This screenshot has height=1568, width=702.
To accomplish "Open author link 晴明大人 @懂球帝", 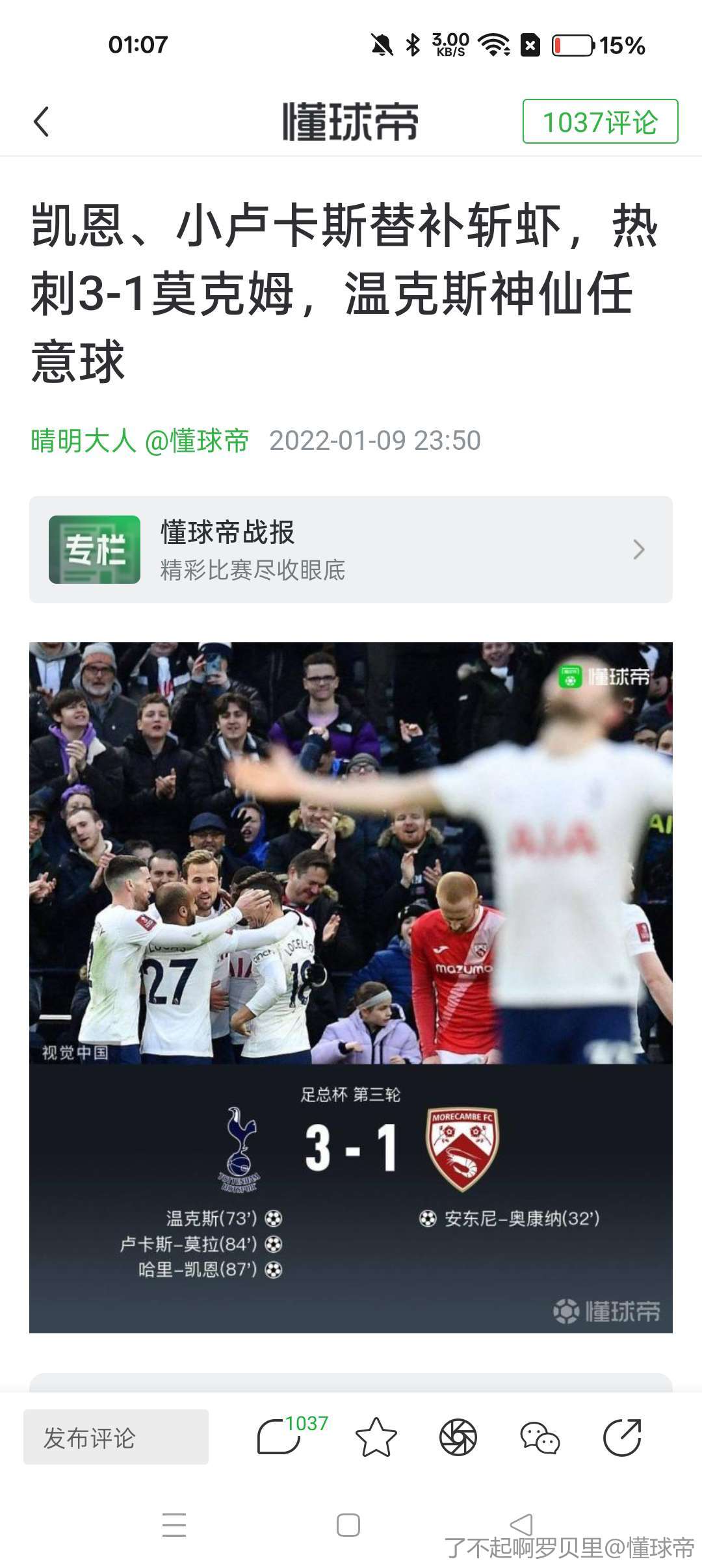I will (140, 441).
